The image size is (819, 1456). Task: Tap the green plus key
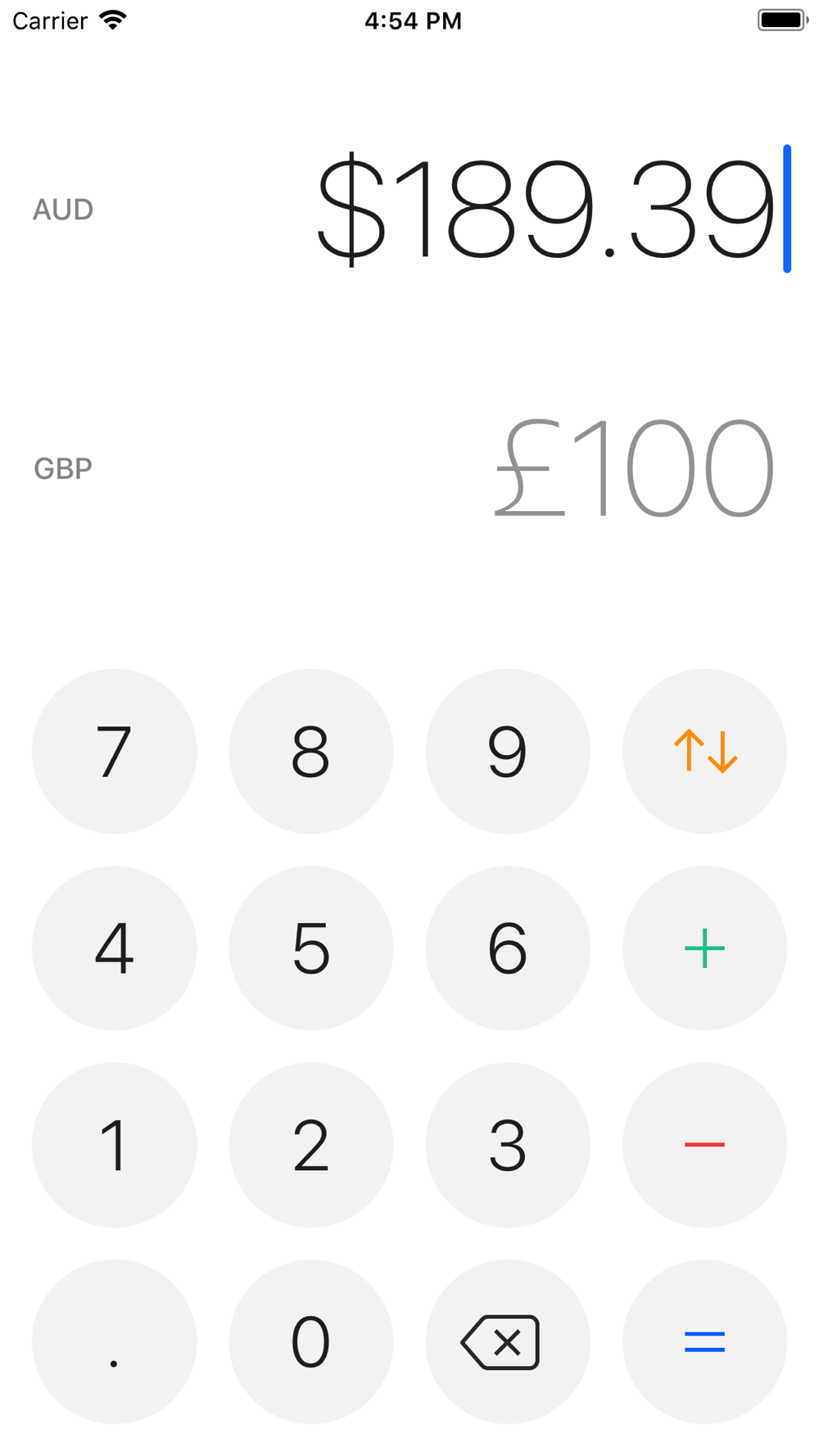click(704, 947)
